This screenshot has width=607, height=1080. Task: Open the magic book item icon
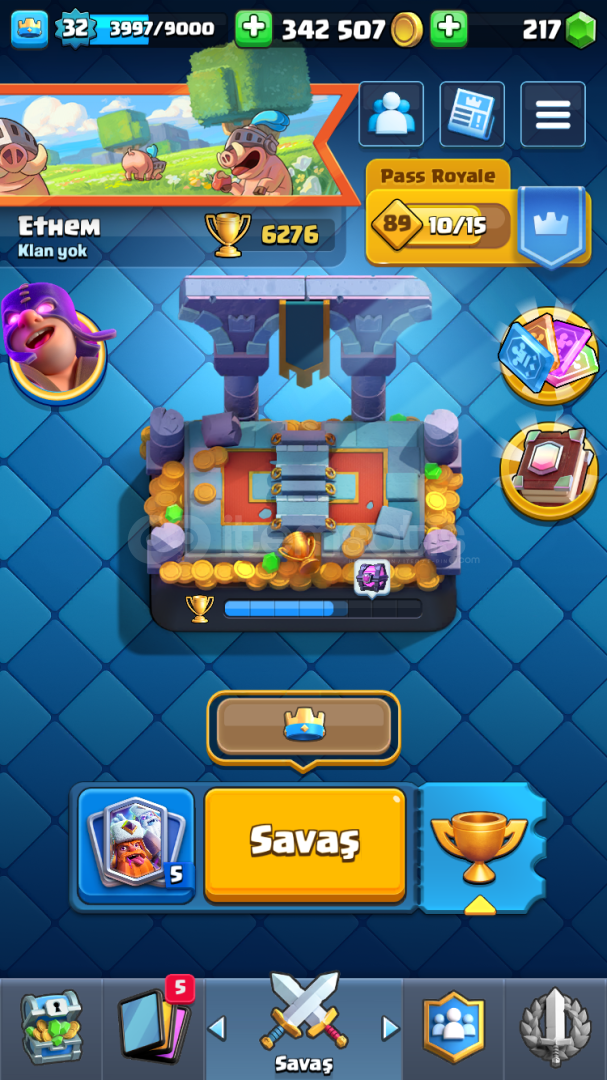coord(548,470)
